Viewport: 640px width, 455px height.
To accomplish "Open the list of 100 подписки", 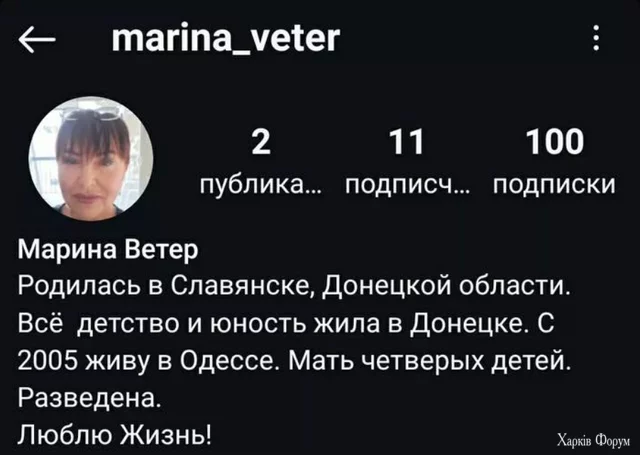I will [x=554, y=160].
